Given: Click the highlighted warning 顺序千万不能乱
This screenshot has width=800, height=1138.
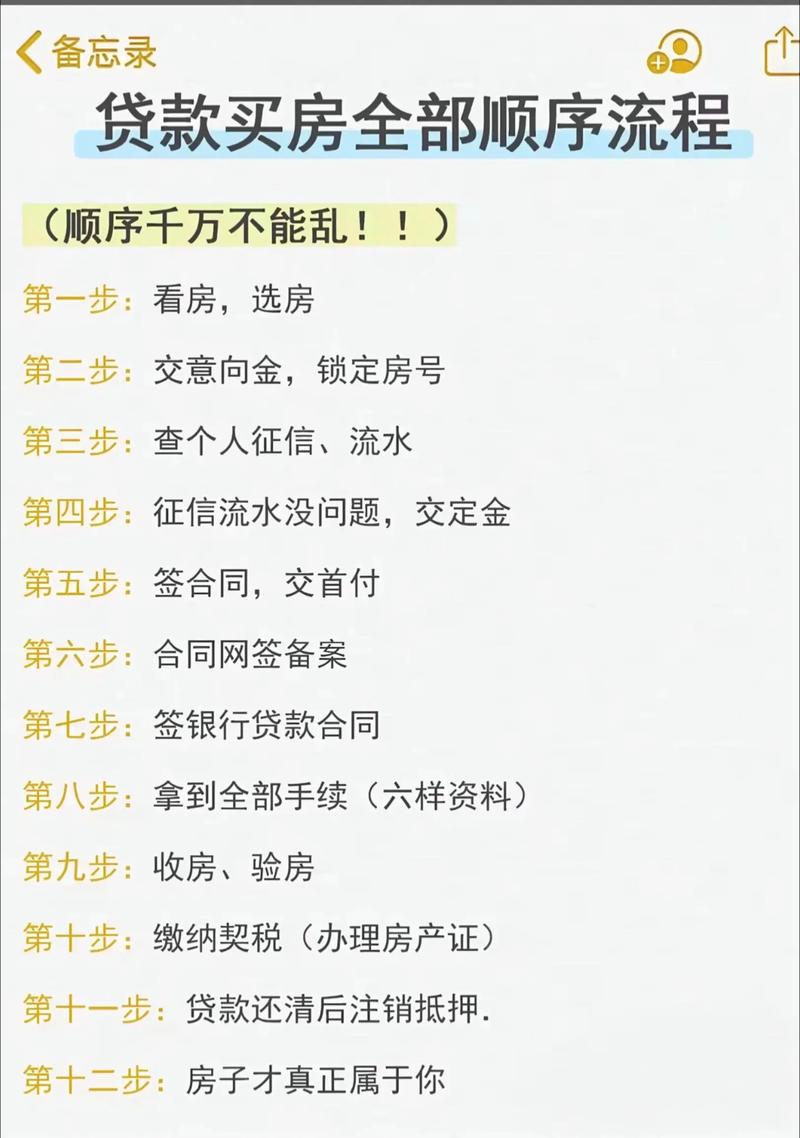Looking at the screenshot, I should pyautogui.click(x=240, y=224).
